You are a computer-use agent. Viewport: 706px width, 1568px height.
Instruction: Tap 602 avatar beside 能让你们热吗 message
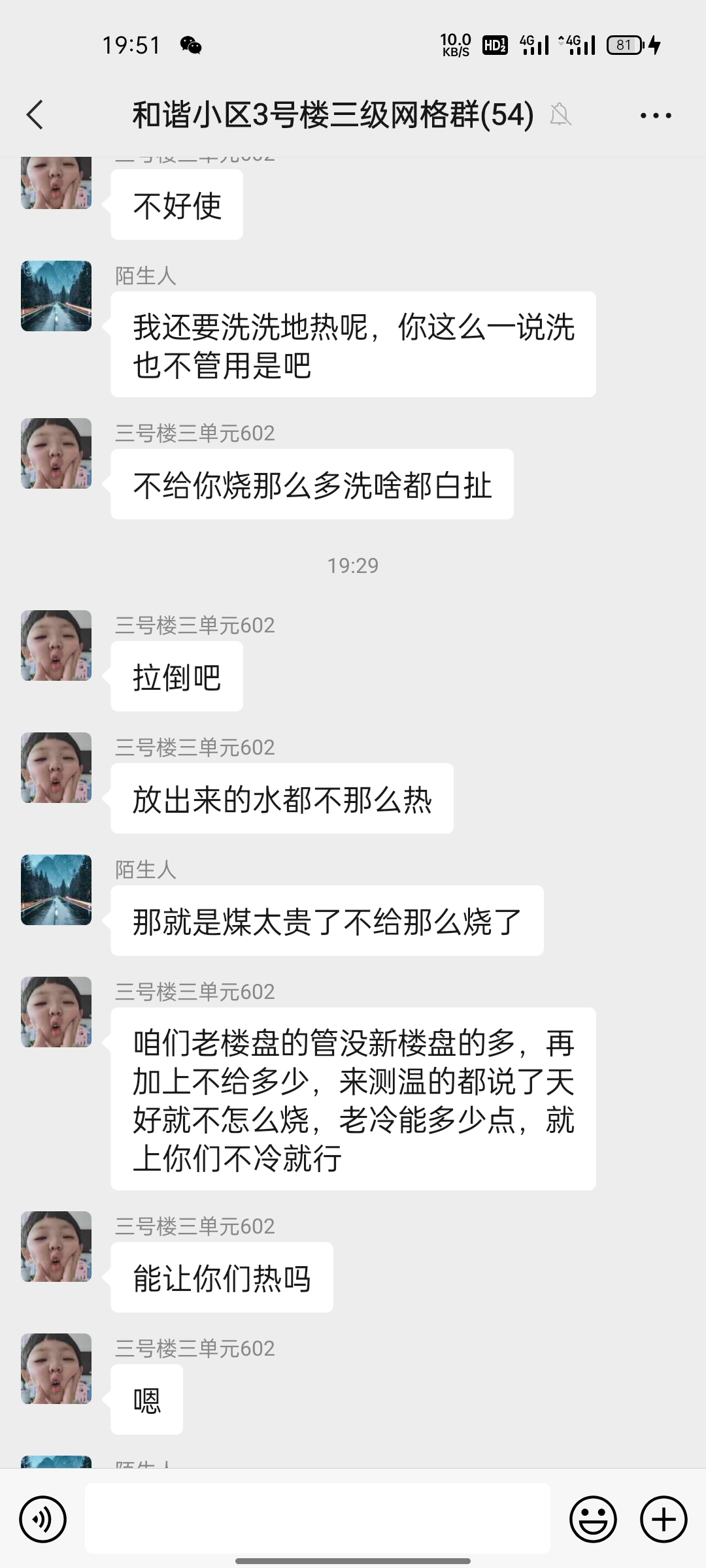click(x=56, y=1247)
